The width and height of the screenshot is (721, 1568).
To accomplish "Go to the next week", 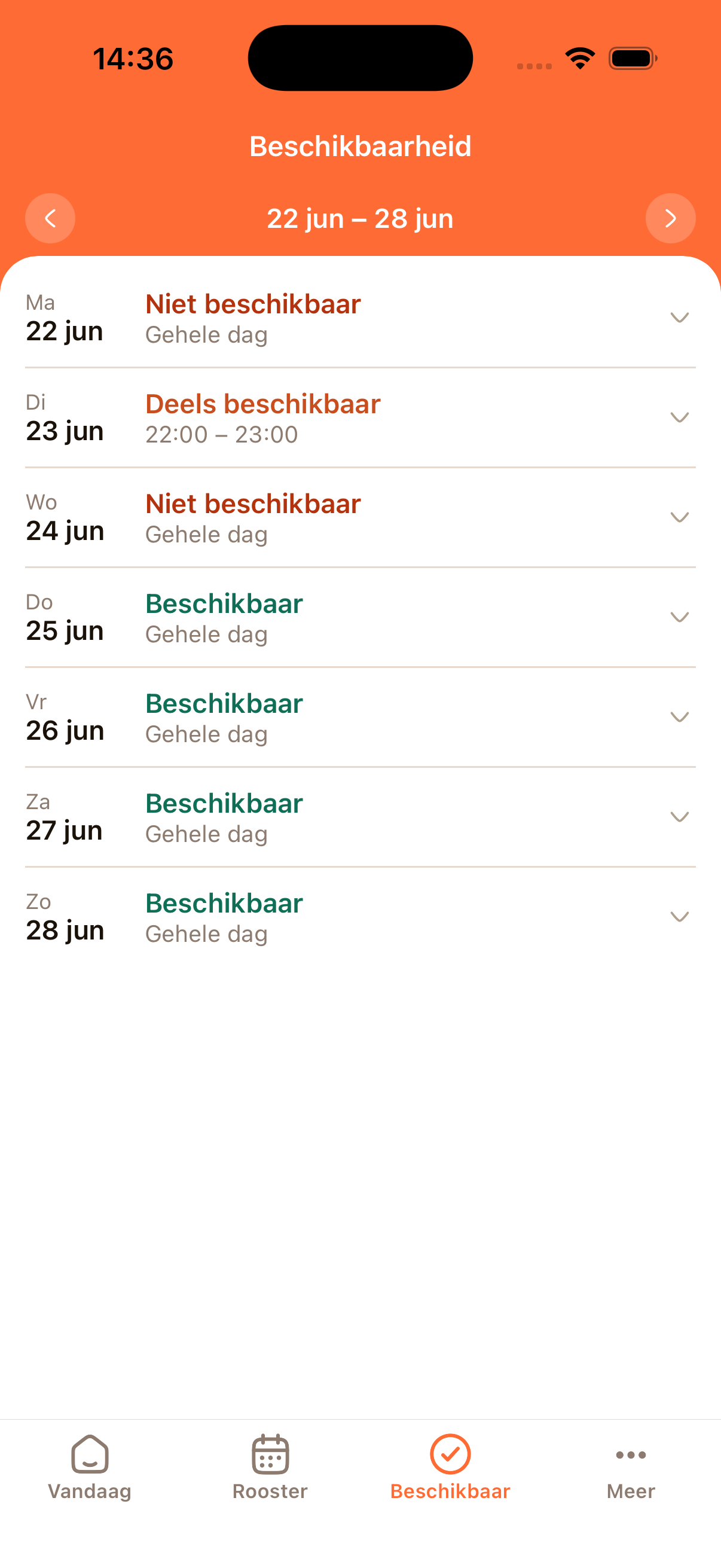I will [671, 218].
